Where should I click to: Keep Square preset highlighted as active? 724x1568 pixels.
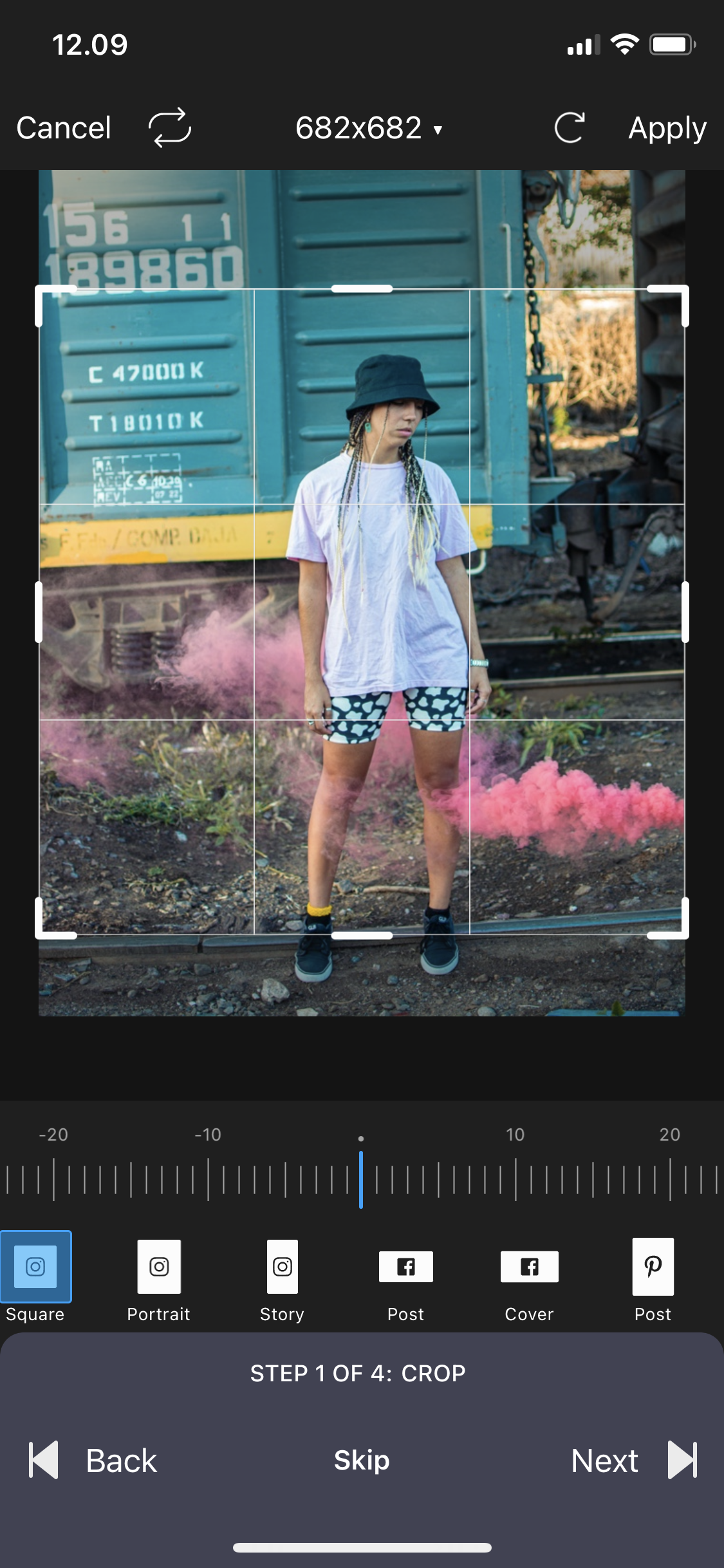pos(35,1267)
